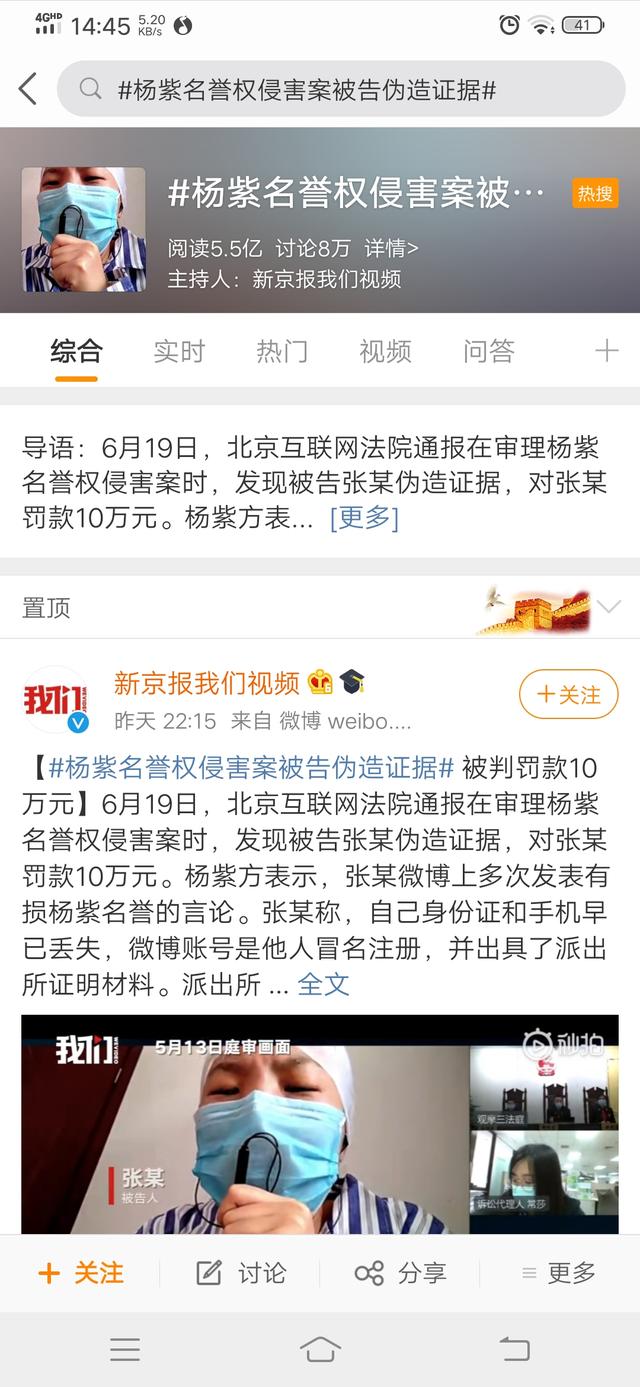Follow 新京报我们视频 with +关注 button
The width and height of the screenshot is (640, 1387).
(x=568, y=694)
